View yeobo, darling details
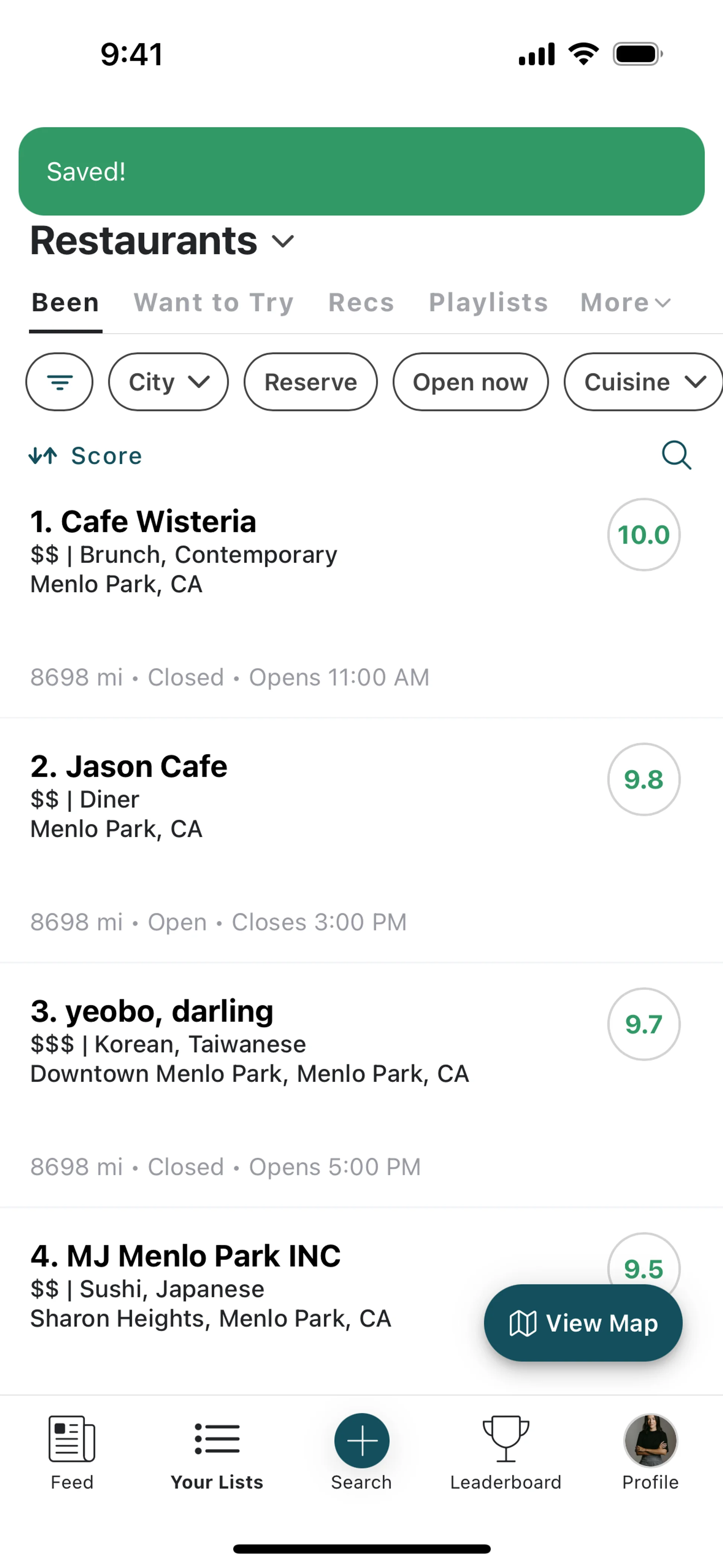The image size is (723, 1568). [151, 1011]
